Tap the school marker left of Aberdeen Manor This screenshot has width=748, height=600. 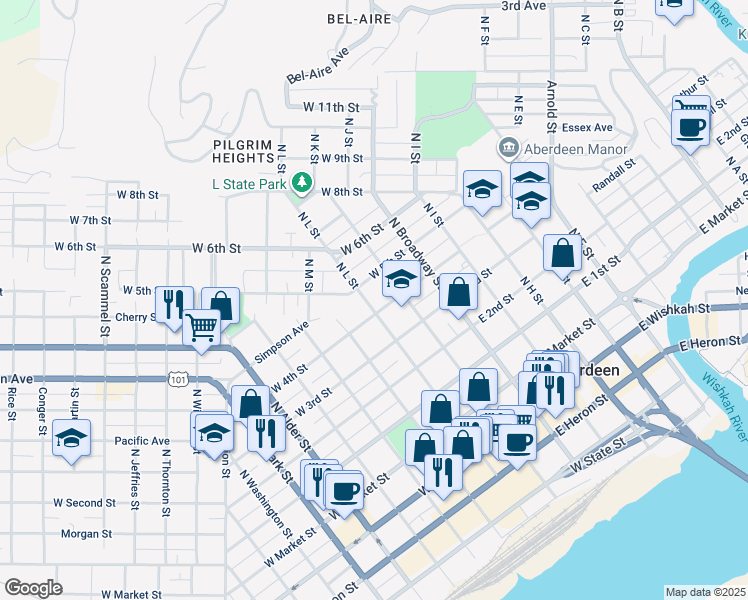click(482, 191)
